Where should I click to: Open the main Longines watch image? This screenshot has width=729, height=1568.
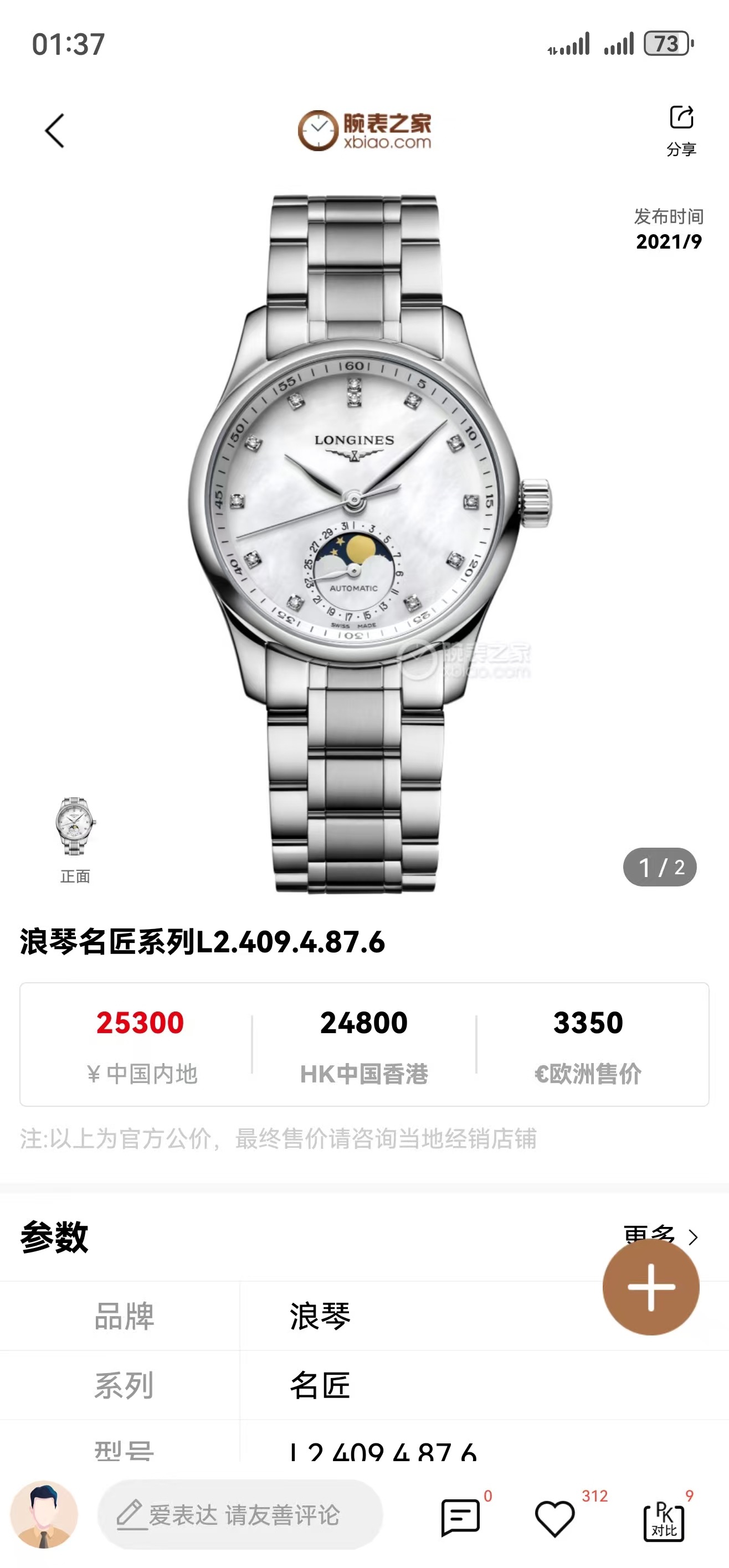(364, 541)
